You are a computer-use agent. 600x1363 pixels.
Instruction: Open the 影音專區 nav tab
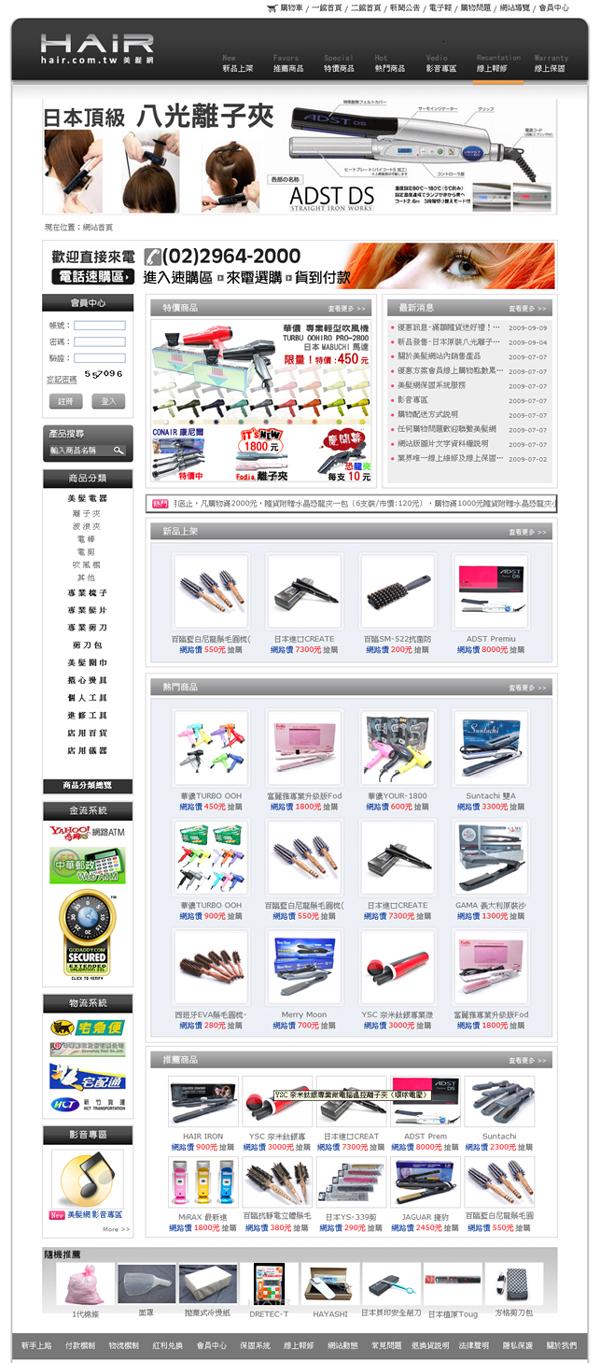[441, 68]
